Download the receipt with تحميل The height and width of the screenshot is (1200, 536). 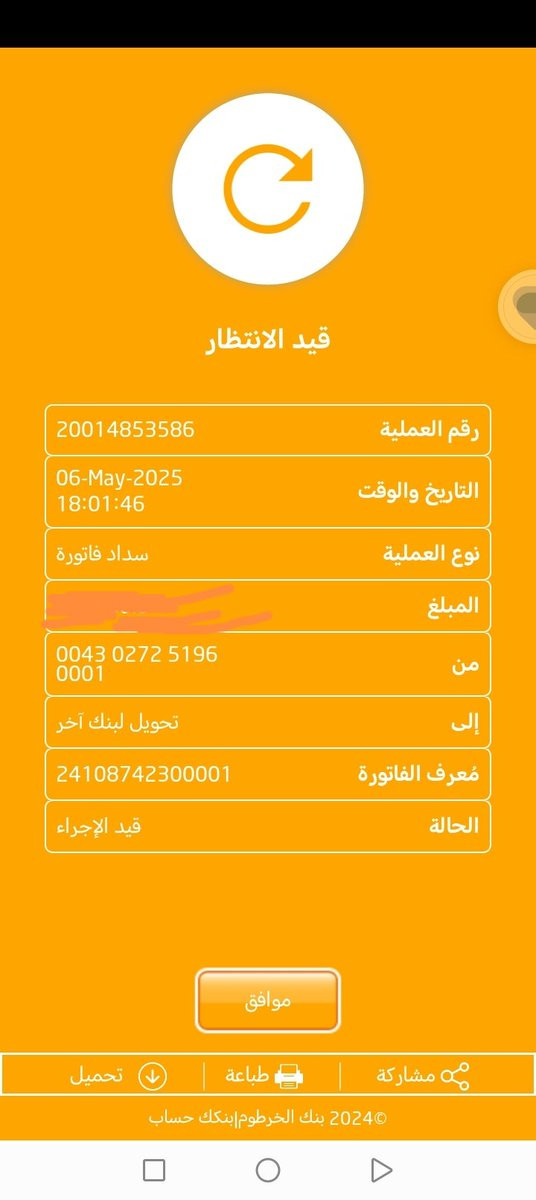point(118,1076)
